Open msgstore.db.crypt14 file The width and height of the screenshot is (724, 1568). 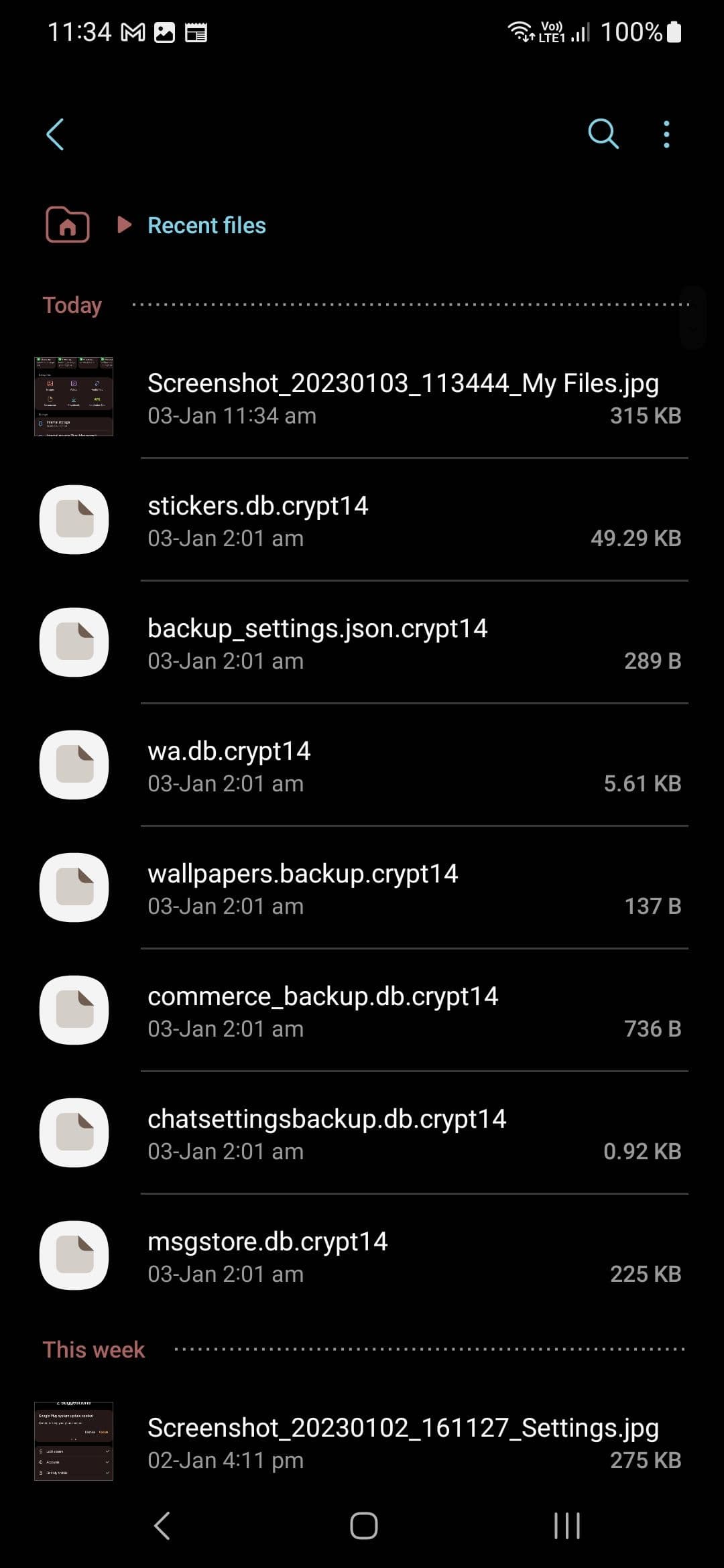tap(402, 1256)
